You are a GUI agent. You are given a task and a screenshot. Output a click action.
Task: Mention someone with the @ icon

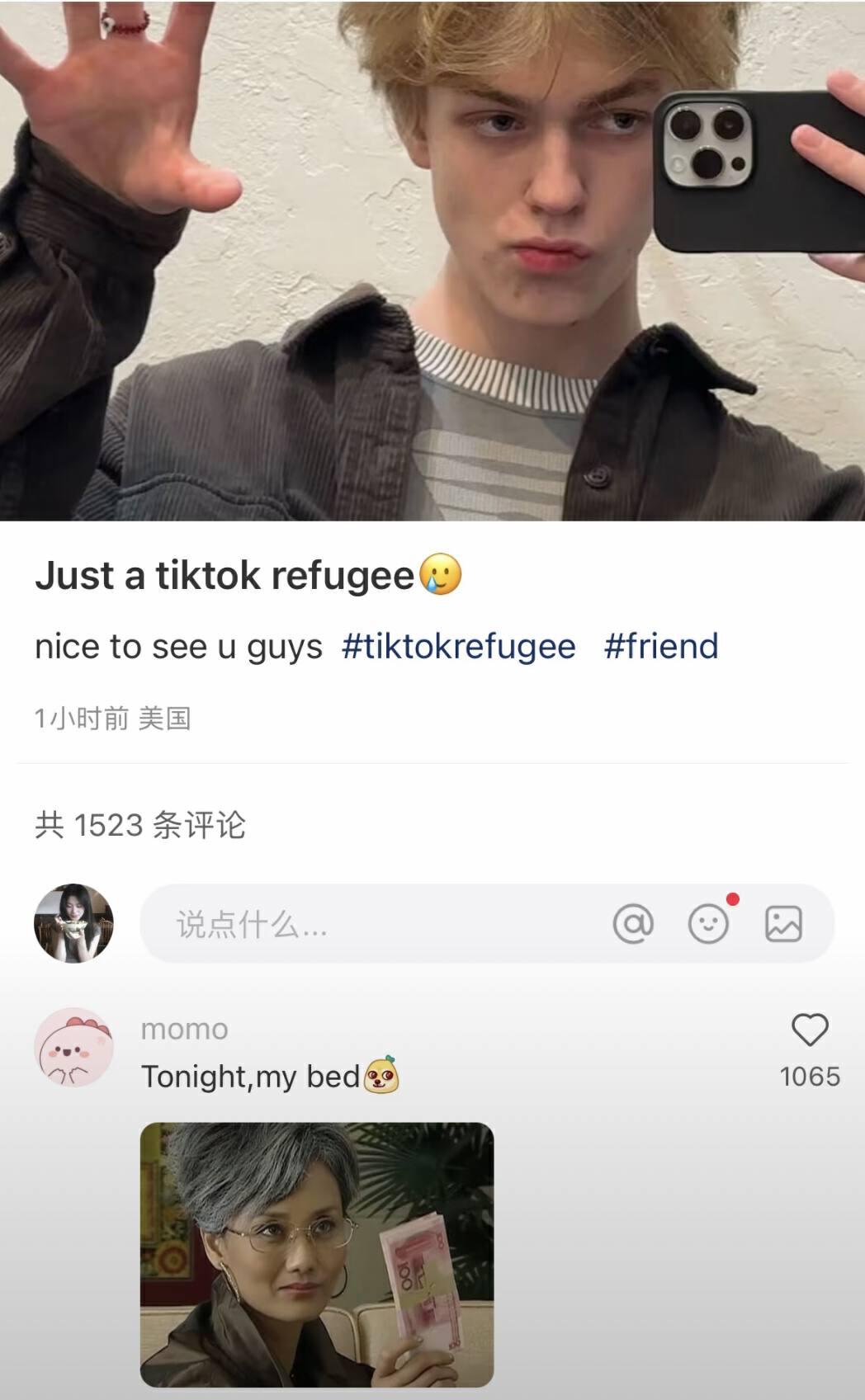[x=633, y=924]
